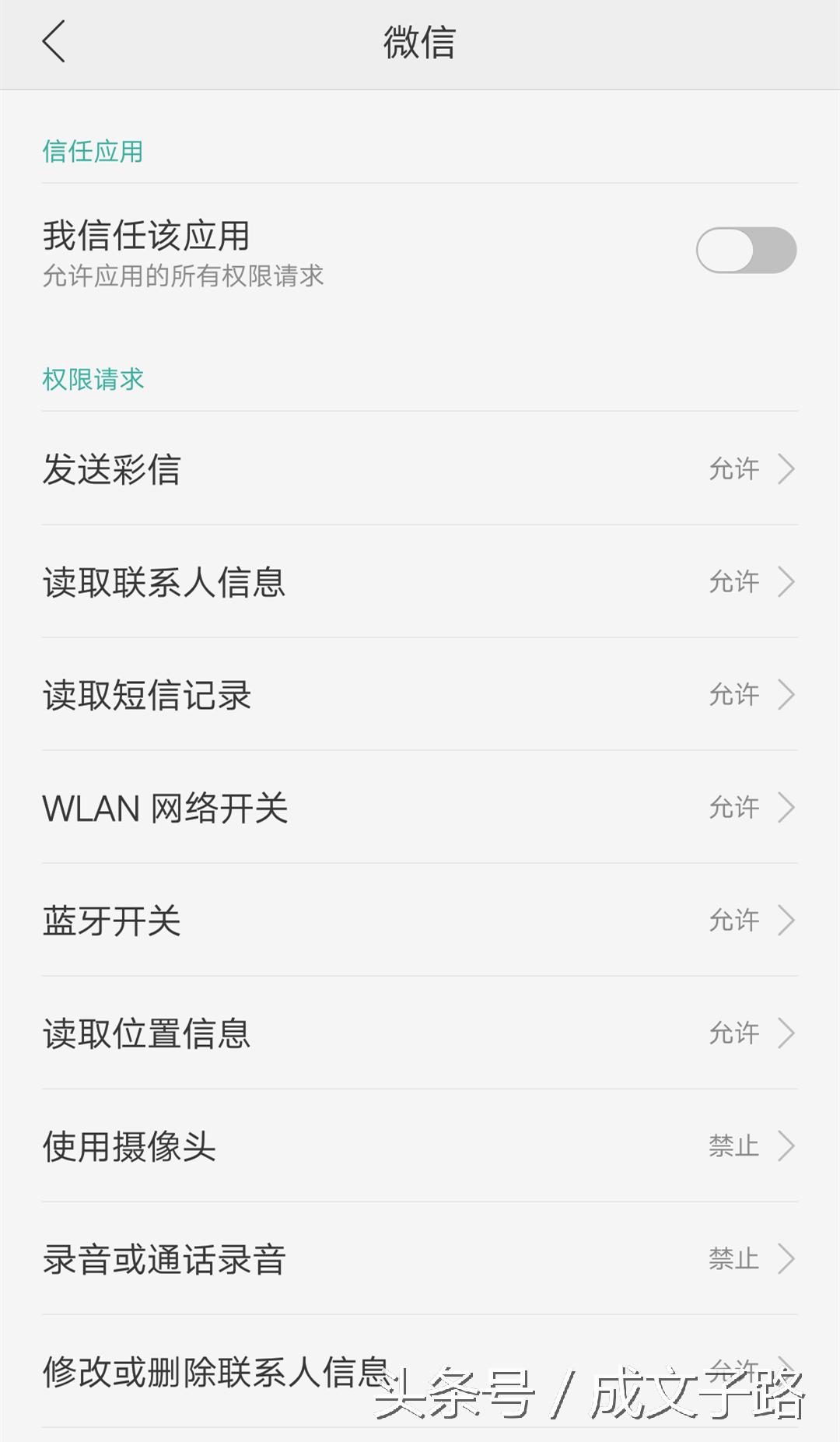Tap the 信任应用 section label

tap(92, 152)
